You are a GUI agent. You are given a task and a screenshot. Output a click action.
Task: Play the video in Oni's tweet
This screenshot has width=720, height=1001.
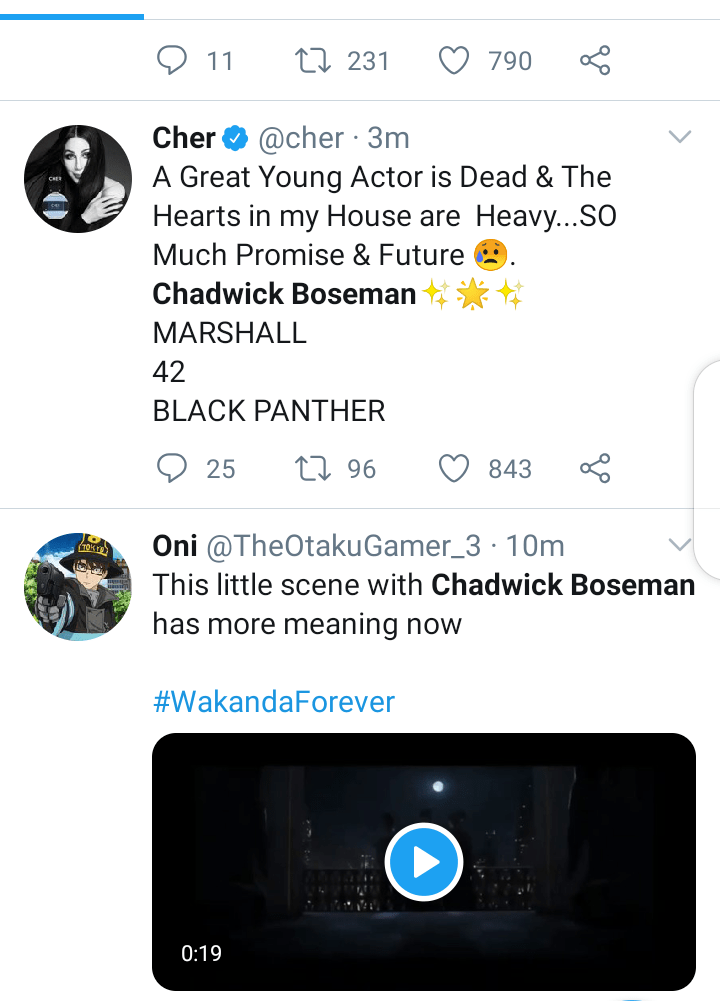[x=423, y=862]
